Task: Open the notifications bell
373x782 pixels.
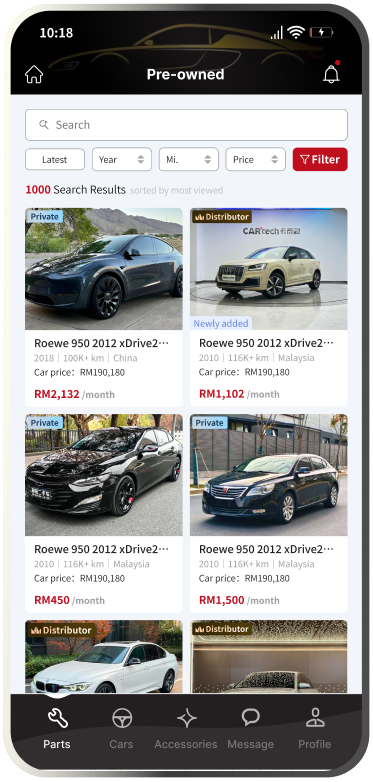Action: (331, 74)
